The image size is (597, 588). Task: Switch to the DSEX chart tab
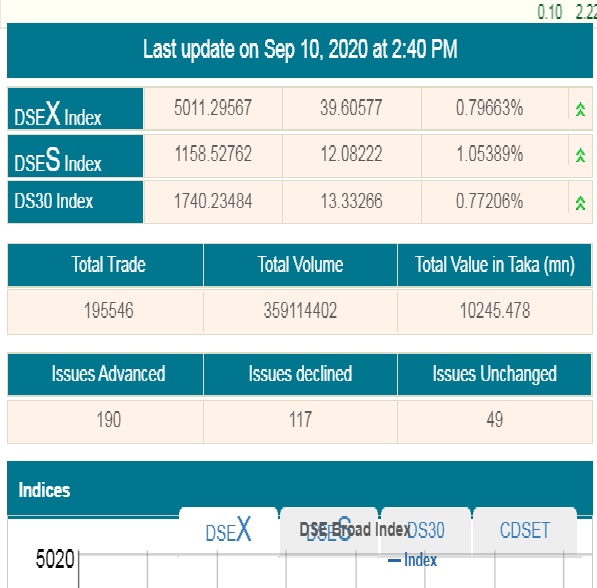pos(228,530)
